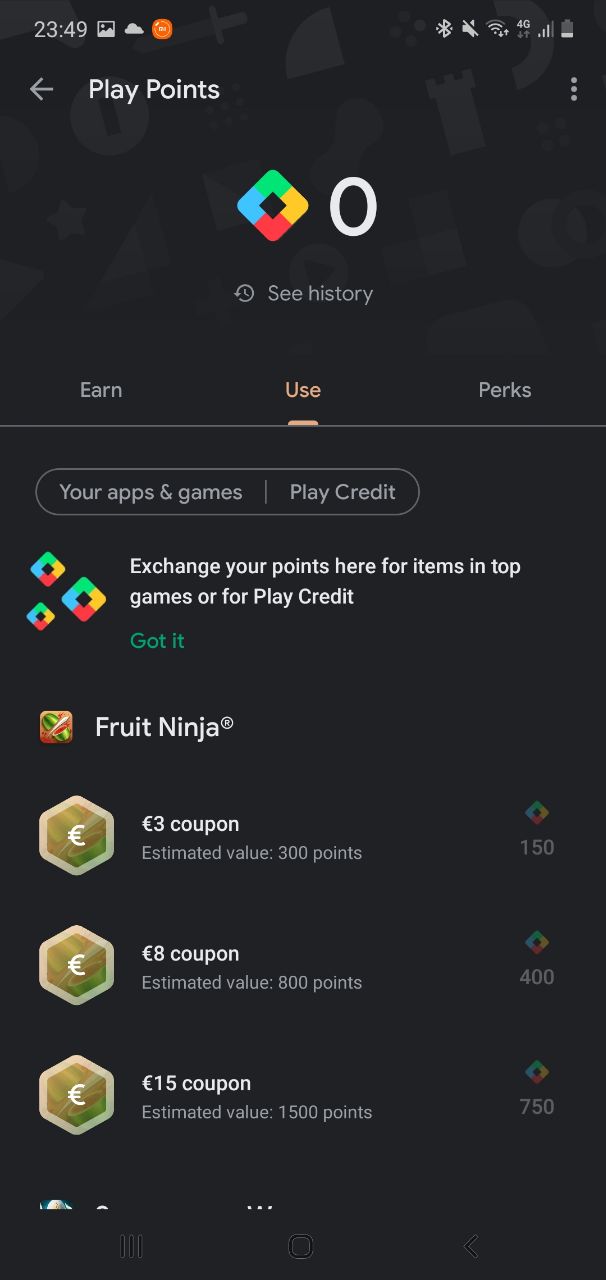606x1280 pixels.
Task: Select the Use tab
Action: 303,390
